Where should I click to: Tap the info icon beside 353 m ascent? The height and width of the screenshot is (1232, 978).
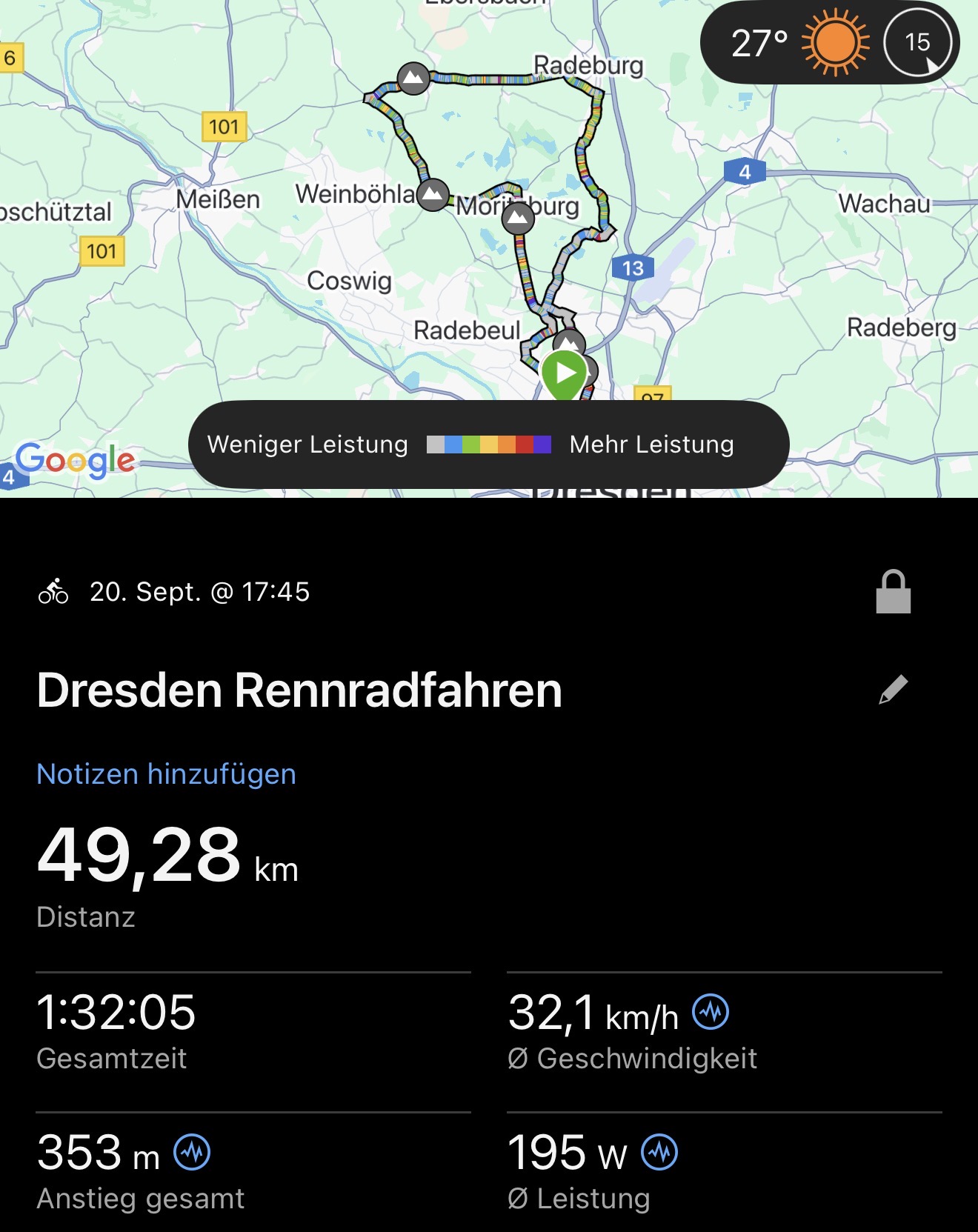point(192,1153)
